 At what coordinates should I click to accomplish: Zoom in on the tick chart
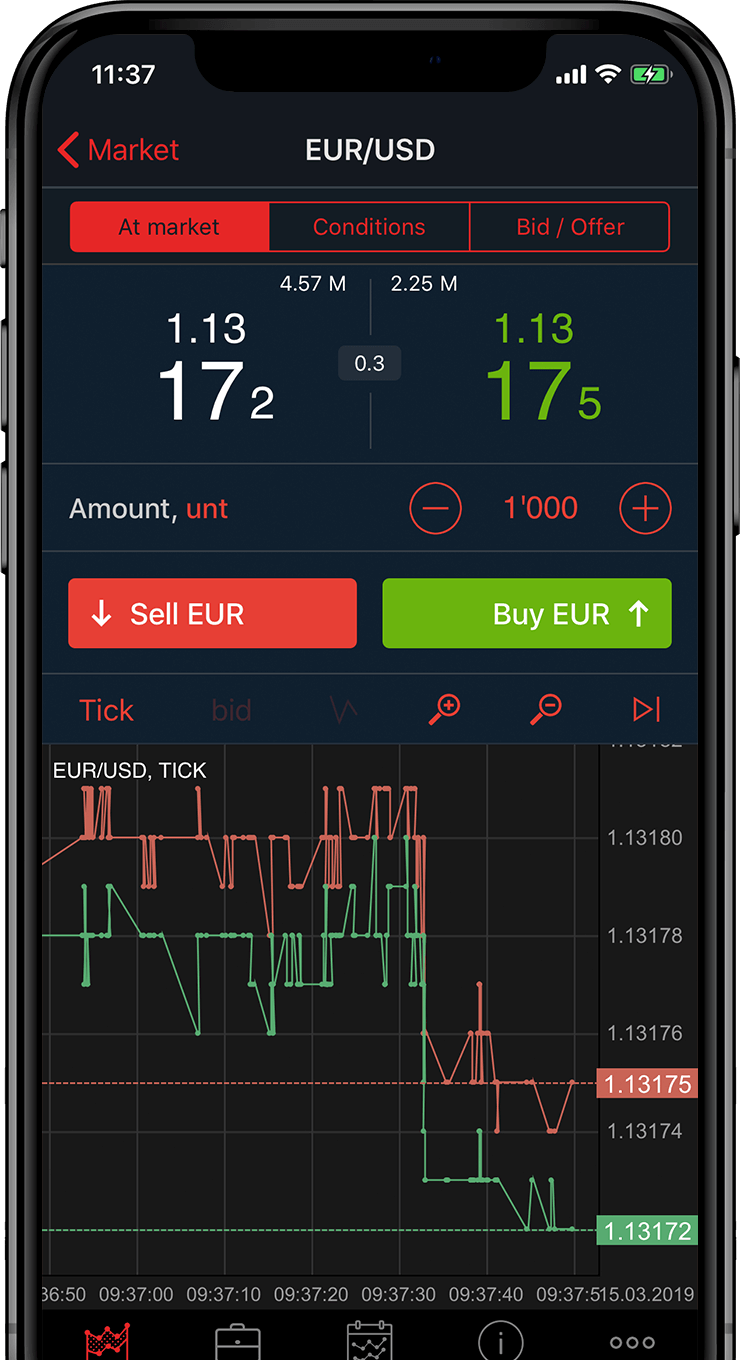pos(446,709)
